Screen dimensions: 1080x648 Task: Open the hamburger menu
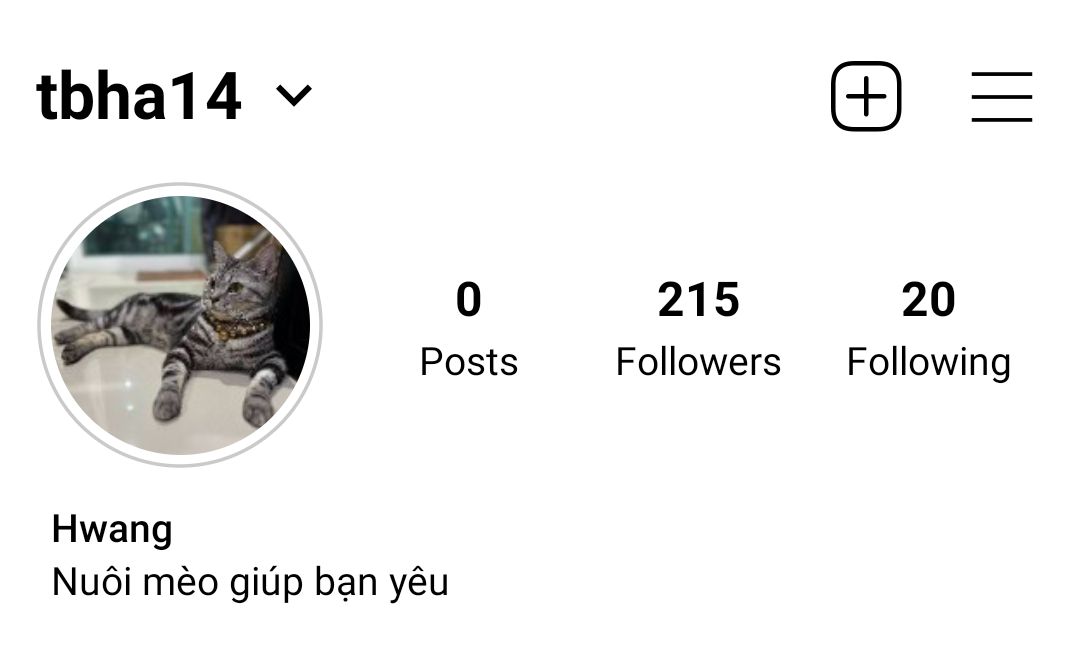tap(1001, 96)
